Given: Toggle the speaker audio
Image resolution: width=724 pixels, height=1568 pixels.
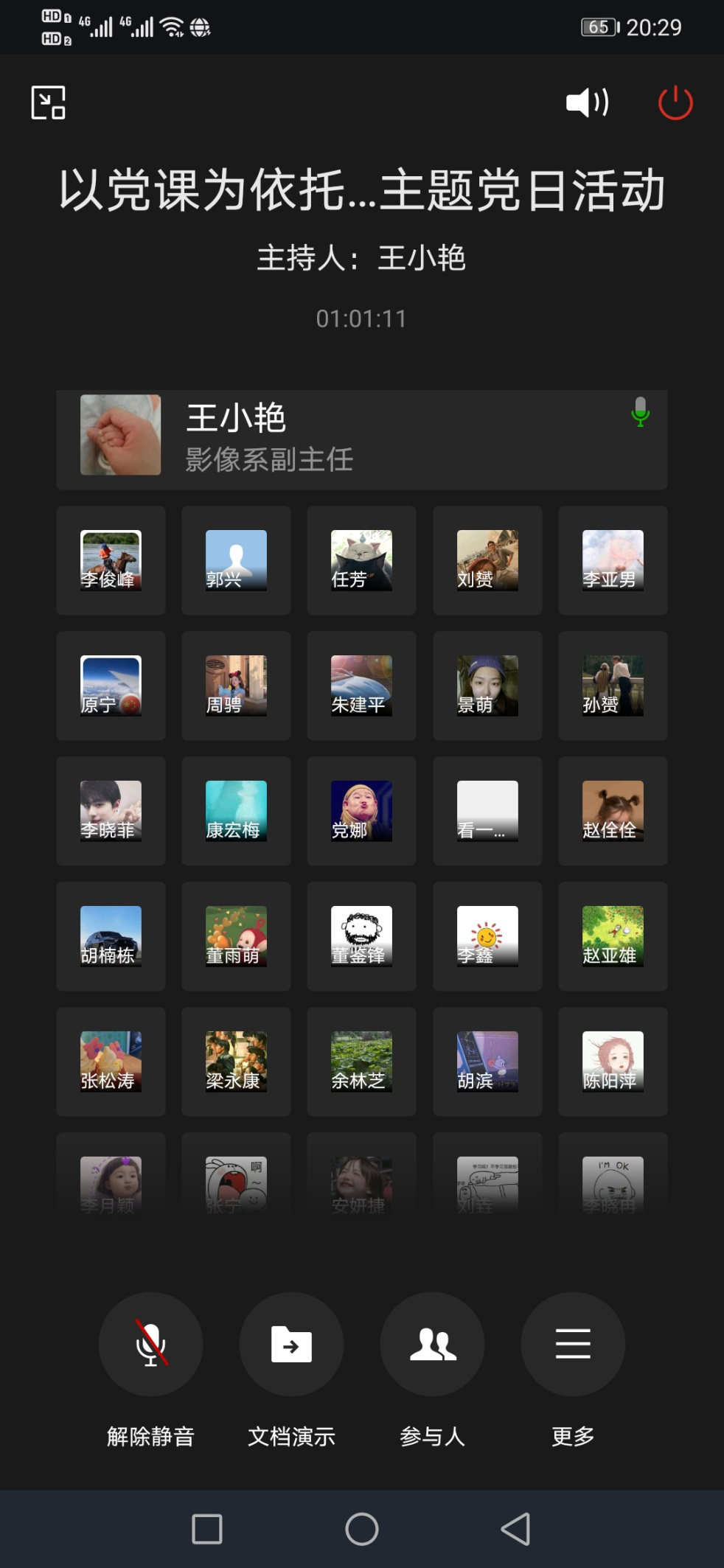Looking at the screenshot, I should (x=587, y=102).
